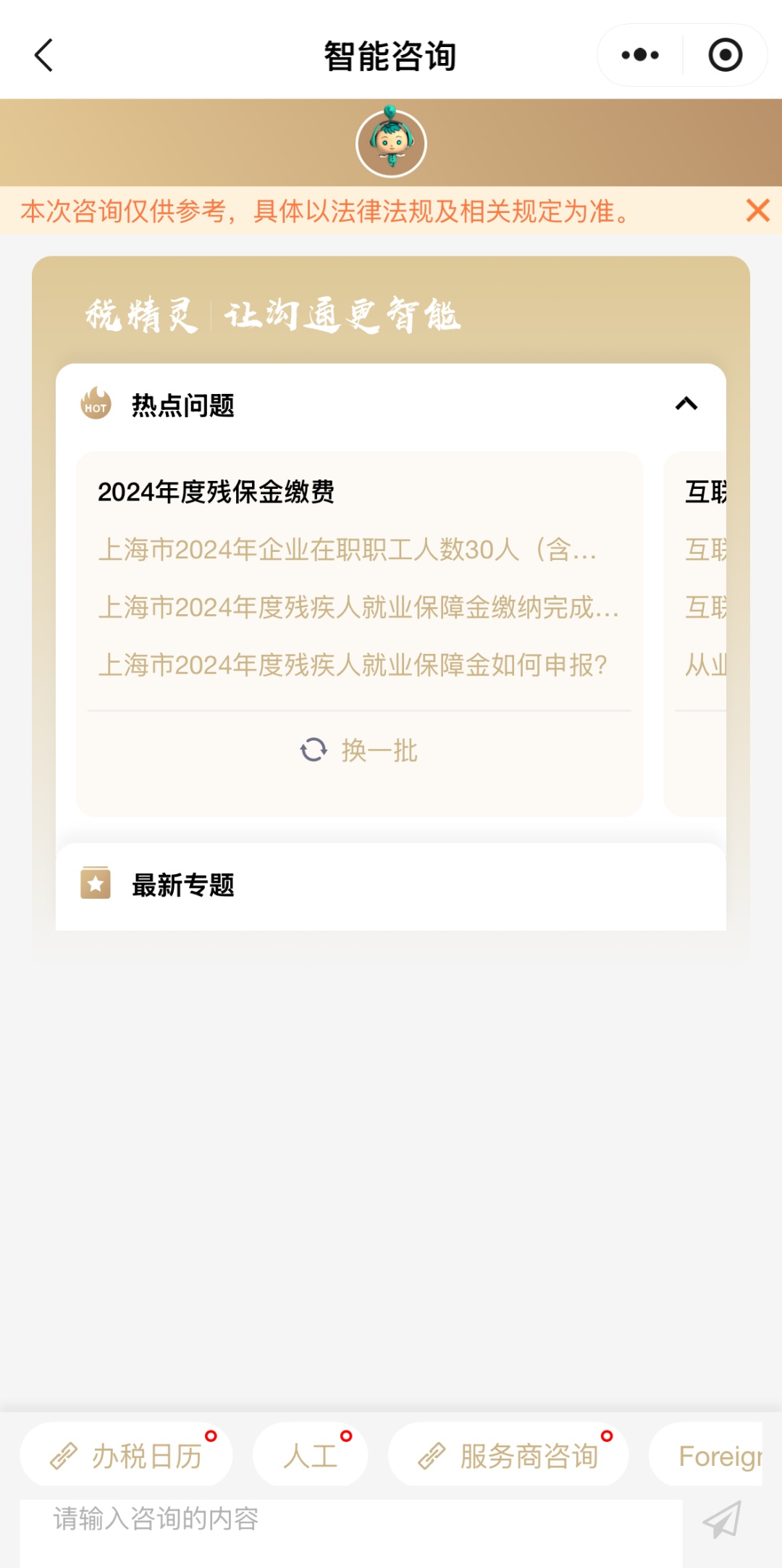Close the mini program via the circle icon
Screen dimensions: 782x1568
(x=725, y=56)
